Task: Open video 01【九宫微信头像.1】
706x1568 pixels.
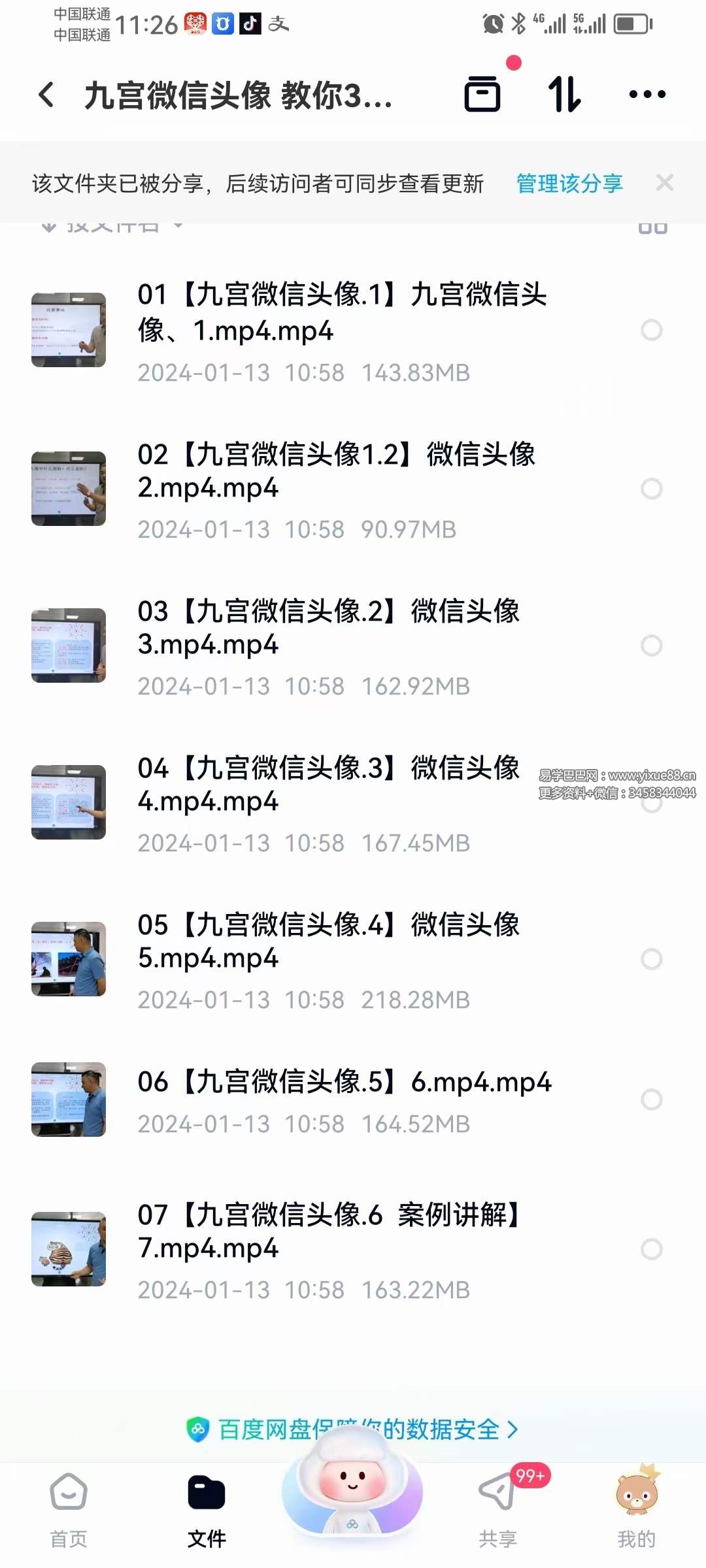Action: click(x=340, y=331)
